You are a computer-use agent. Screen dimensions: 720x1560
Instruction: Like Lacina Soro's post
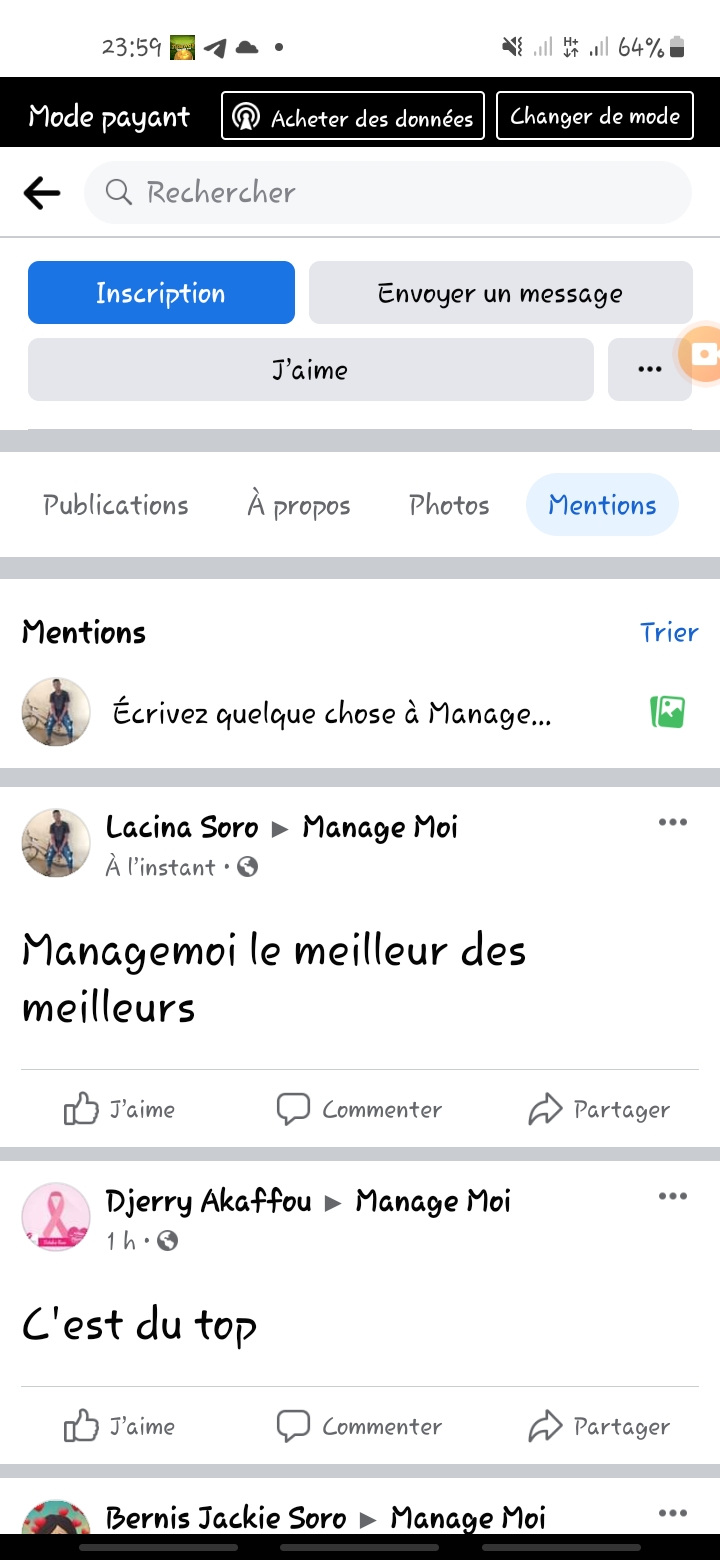(x=120, y=1109)
